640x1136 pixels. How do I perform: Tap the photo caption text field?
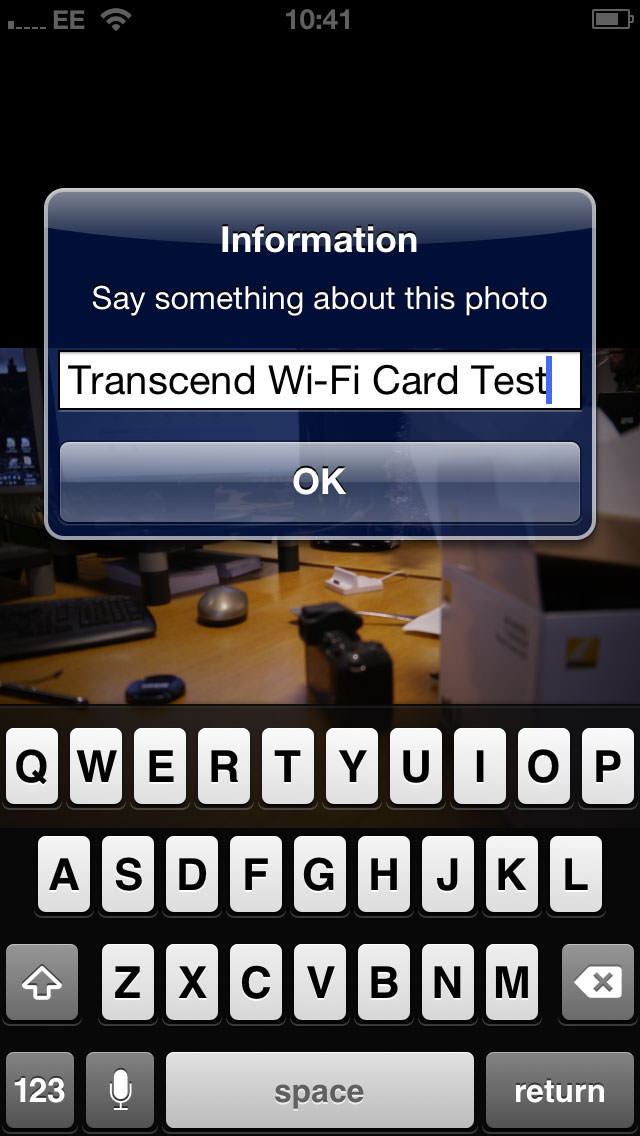pyautogui.click(x=319, y=380)
